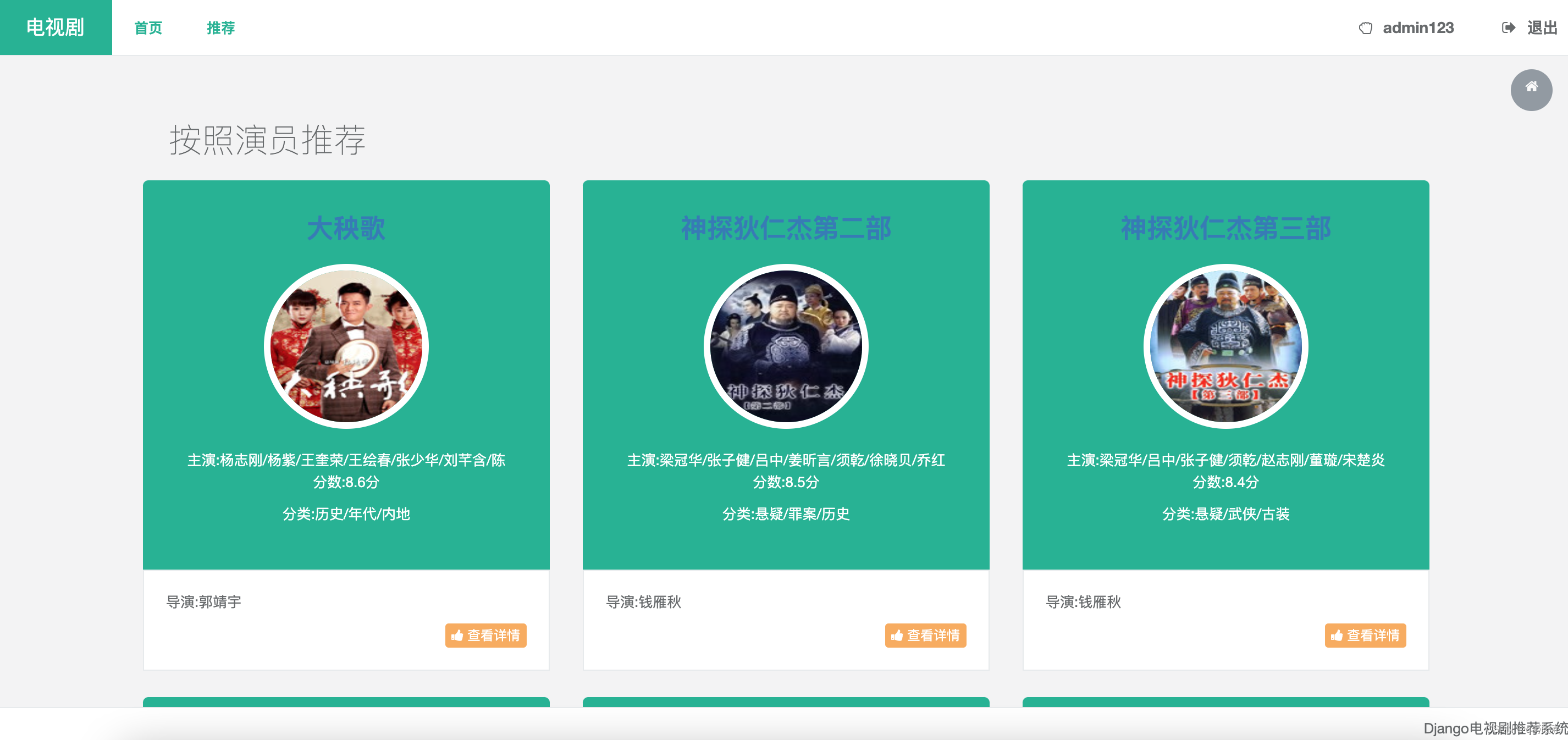The height and width of the screenshot is (740, 1568).
Task: Tap 查看详情 for 神探狄仁杰第二部
Action: tap(925, 636)
